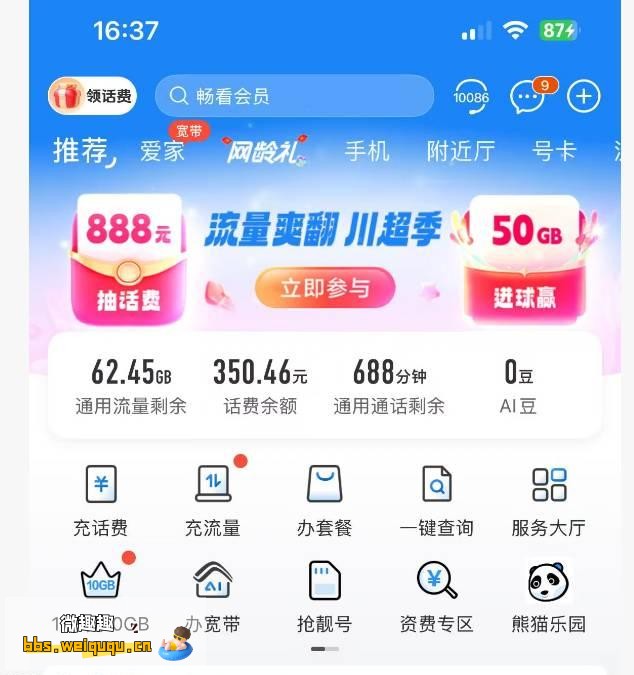The image size is (634, 675).
Task: View 话费余额 details
Action: coord(260,387)
